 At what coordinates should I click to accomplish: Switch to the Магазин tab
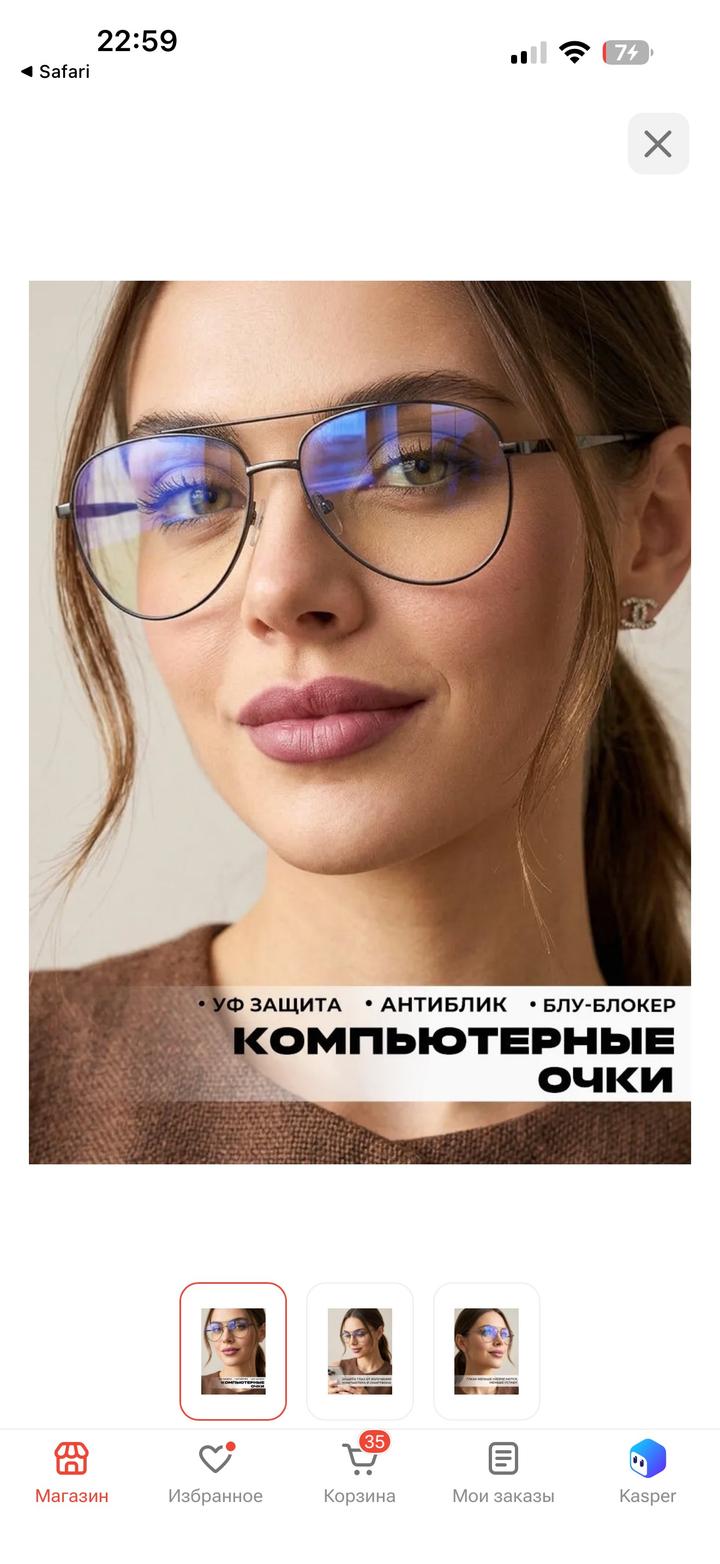[x=72, y=1473]
